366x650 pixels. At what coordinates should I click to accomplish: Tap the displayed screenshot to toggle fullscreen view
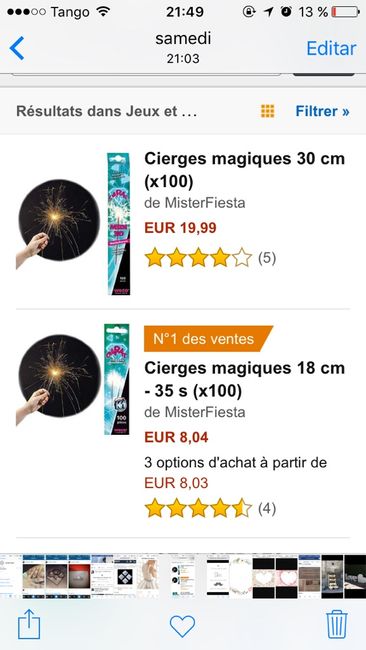point(183,313)
